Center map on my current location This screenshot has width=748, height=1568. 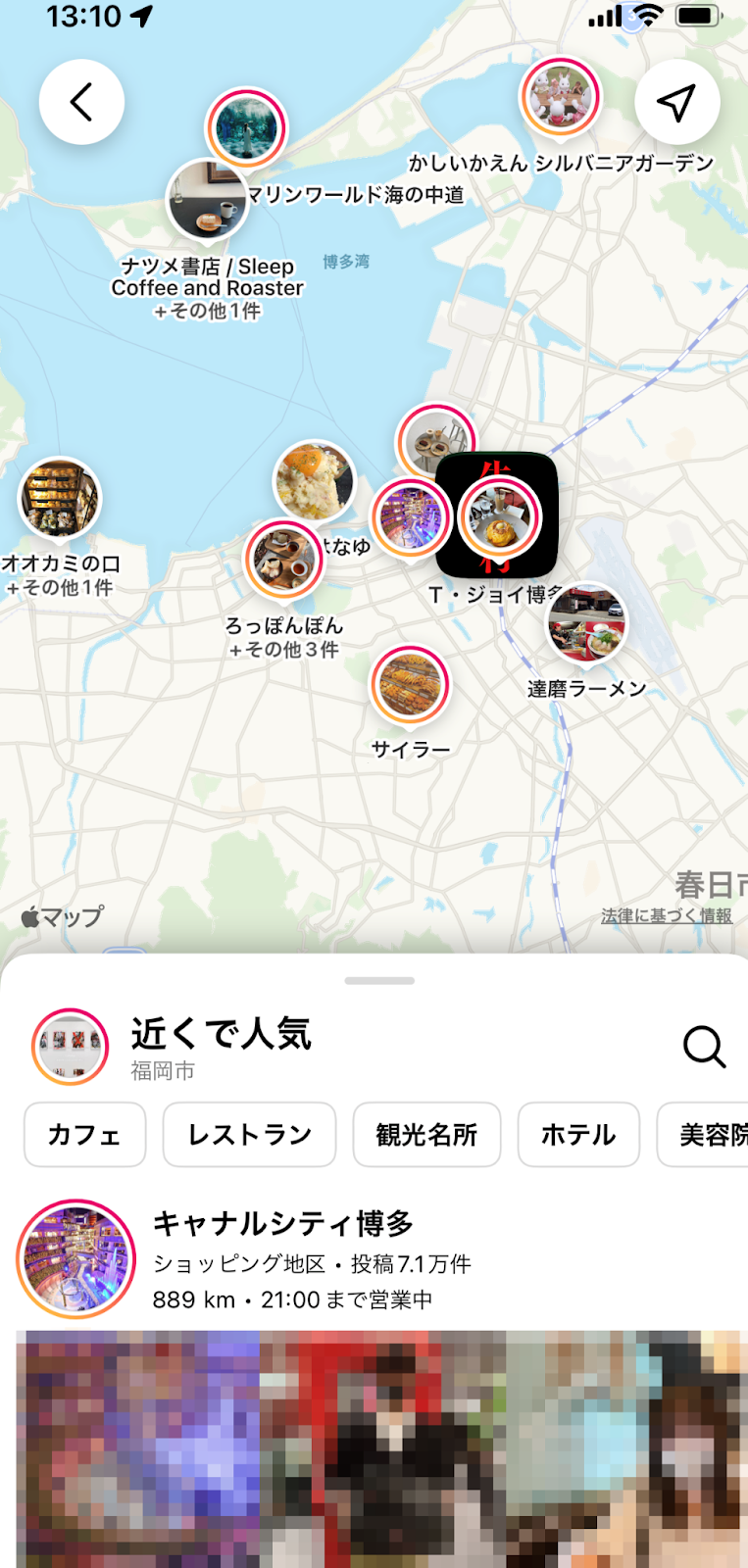(x=676, y=102)
